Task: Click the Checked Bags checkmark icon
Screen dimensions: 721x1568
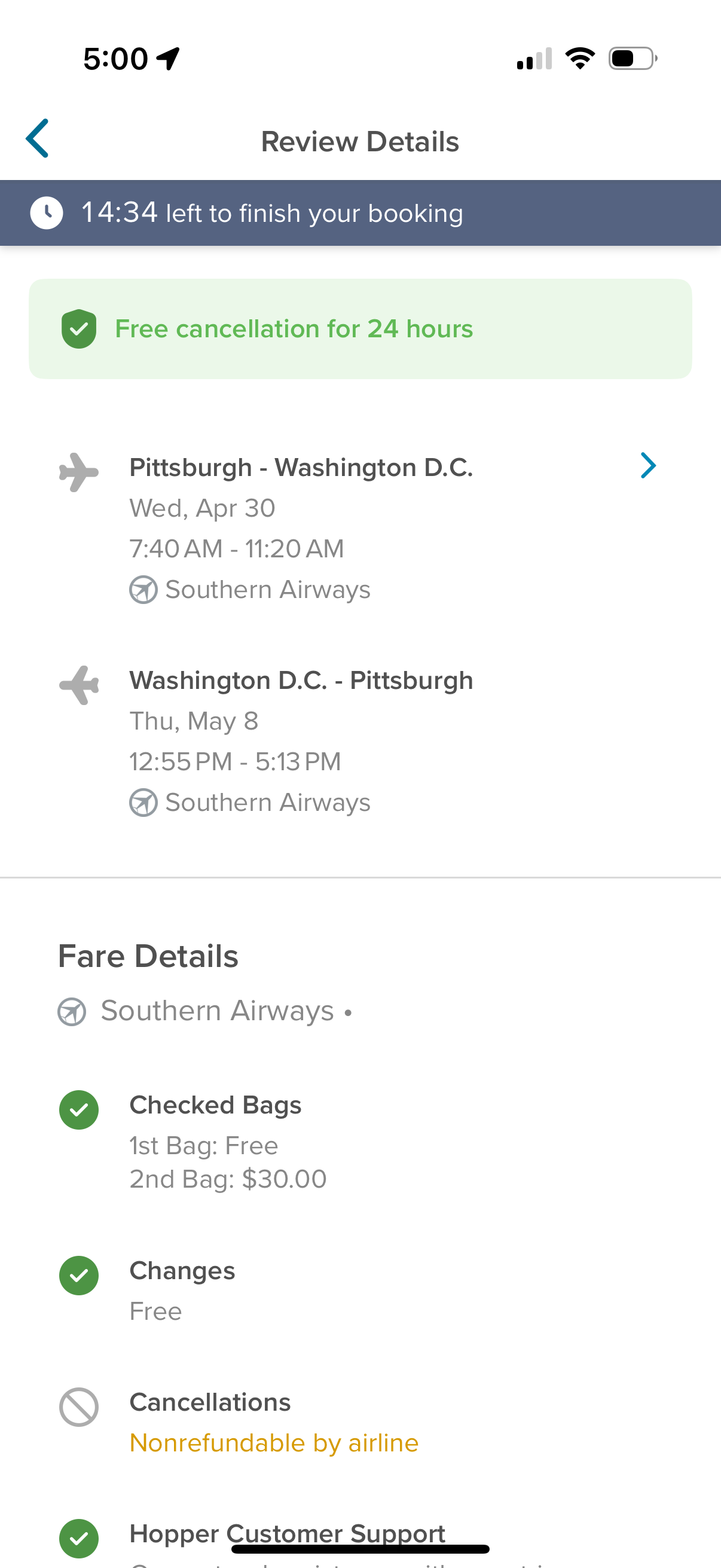Action: pyautogui.click(x=78, y=1109)
